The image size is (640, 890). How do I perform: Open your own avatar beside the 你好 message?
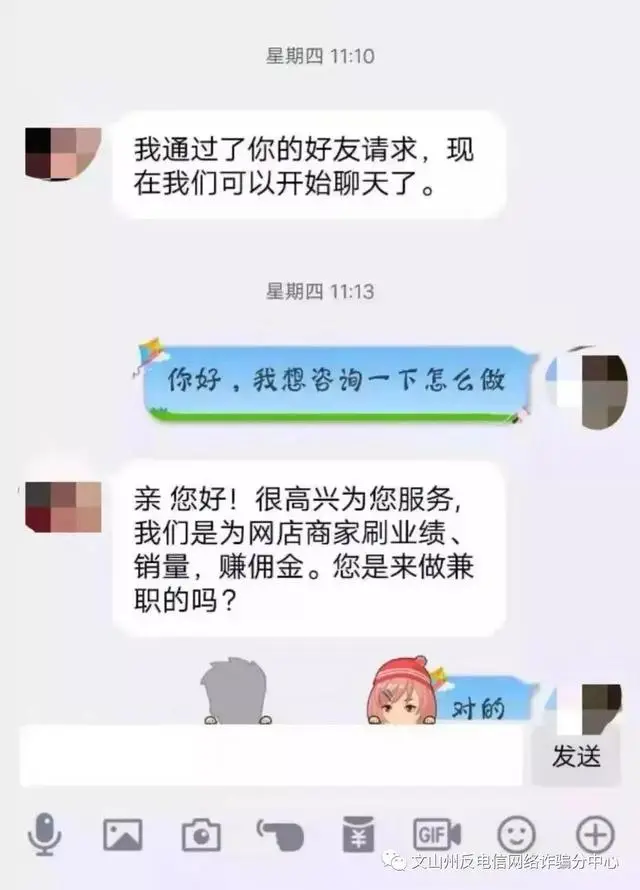(x=588, y=384)
